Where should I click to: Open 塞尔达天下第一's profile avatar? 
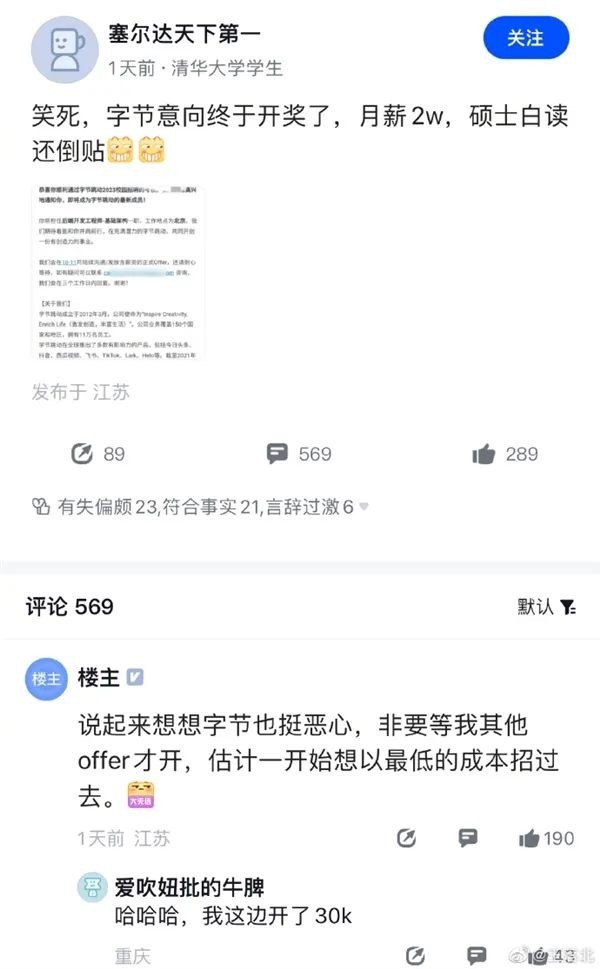tap(65, 49)
